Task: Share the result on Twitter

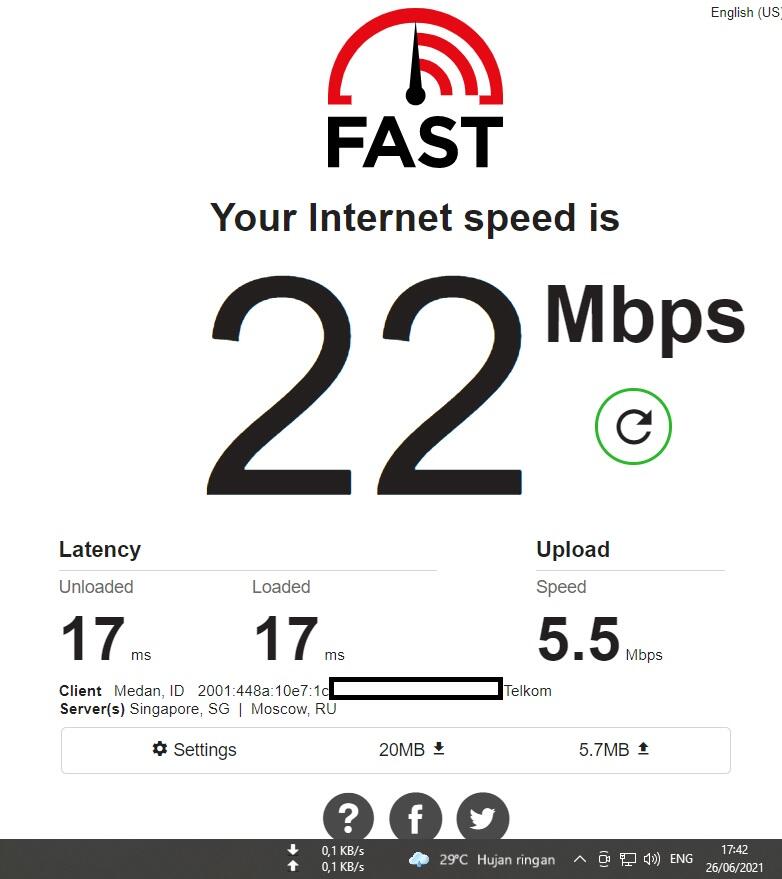Action: 482,819
